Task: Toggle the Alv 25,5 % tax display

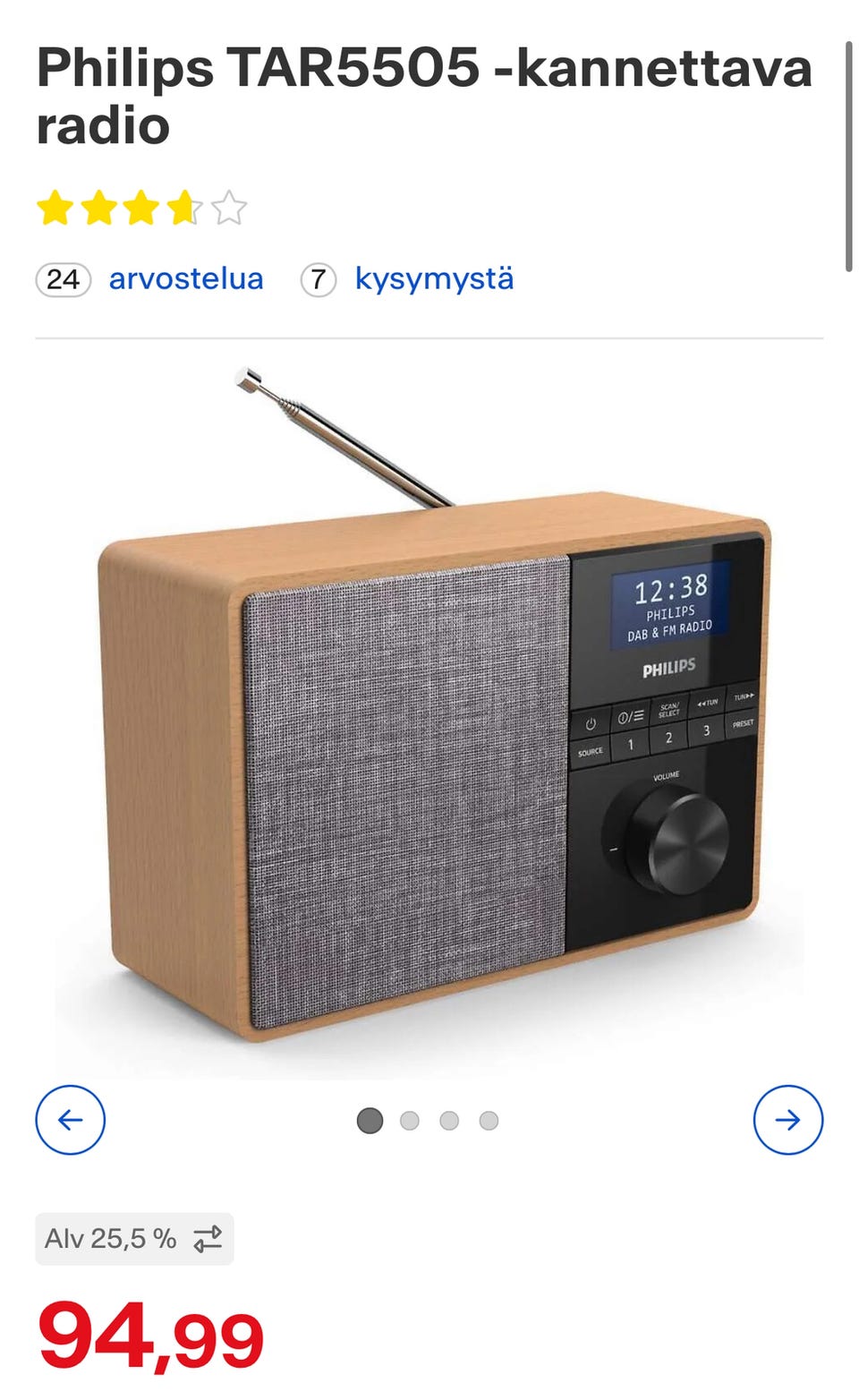Action: point(134,1239)
